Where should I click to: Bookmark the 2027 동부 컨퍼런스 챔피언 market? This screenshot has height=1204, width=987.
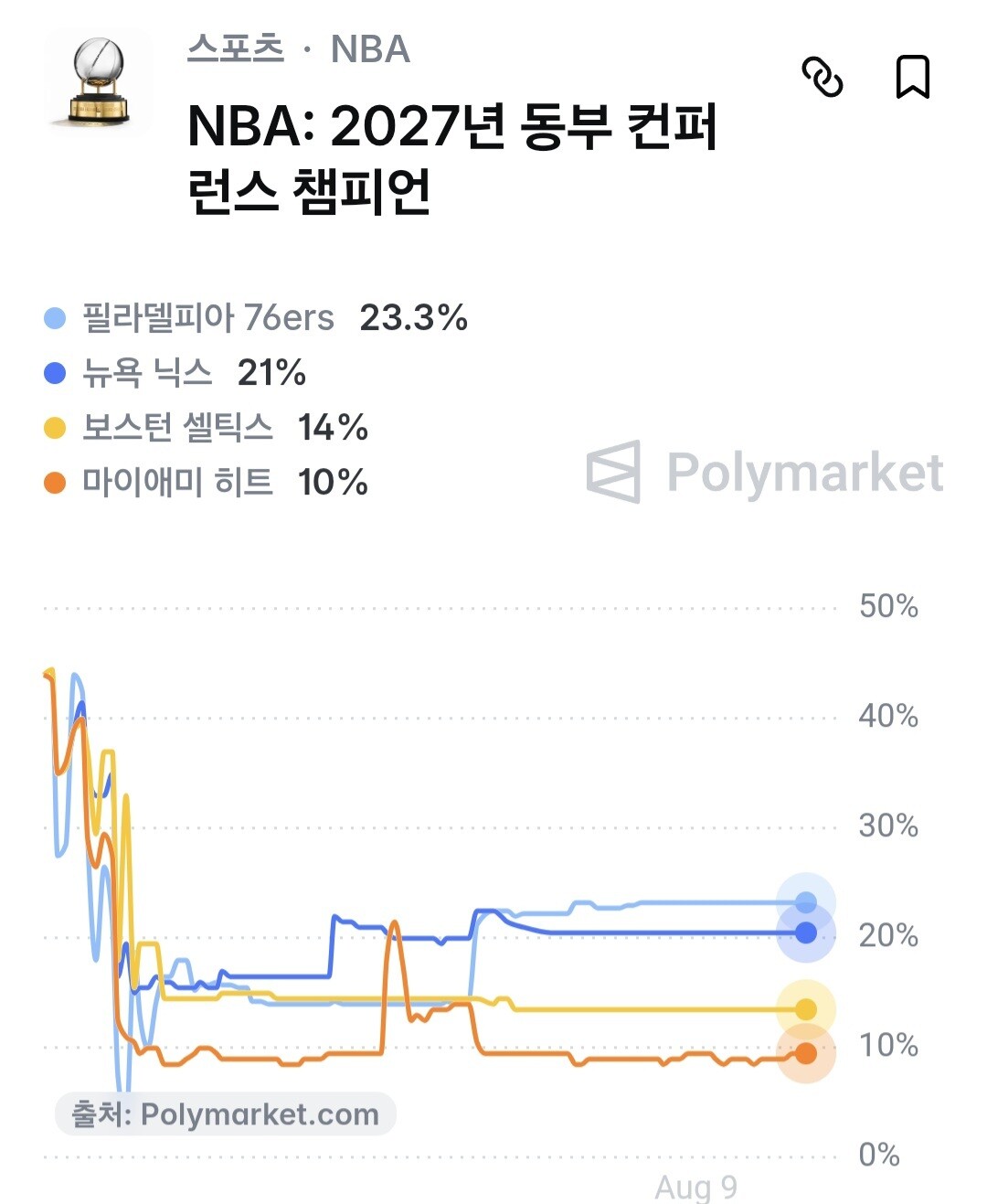coord(912,77)
